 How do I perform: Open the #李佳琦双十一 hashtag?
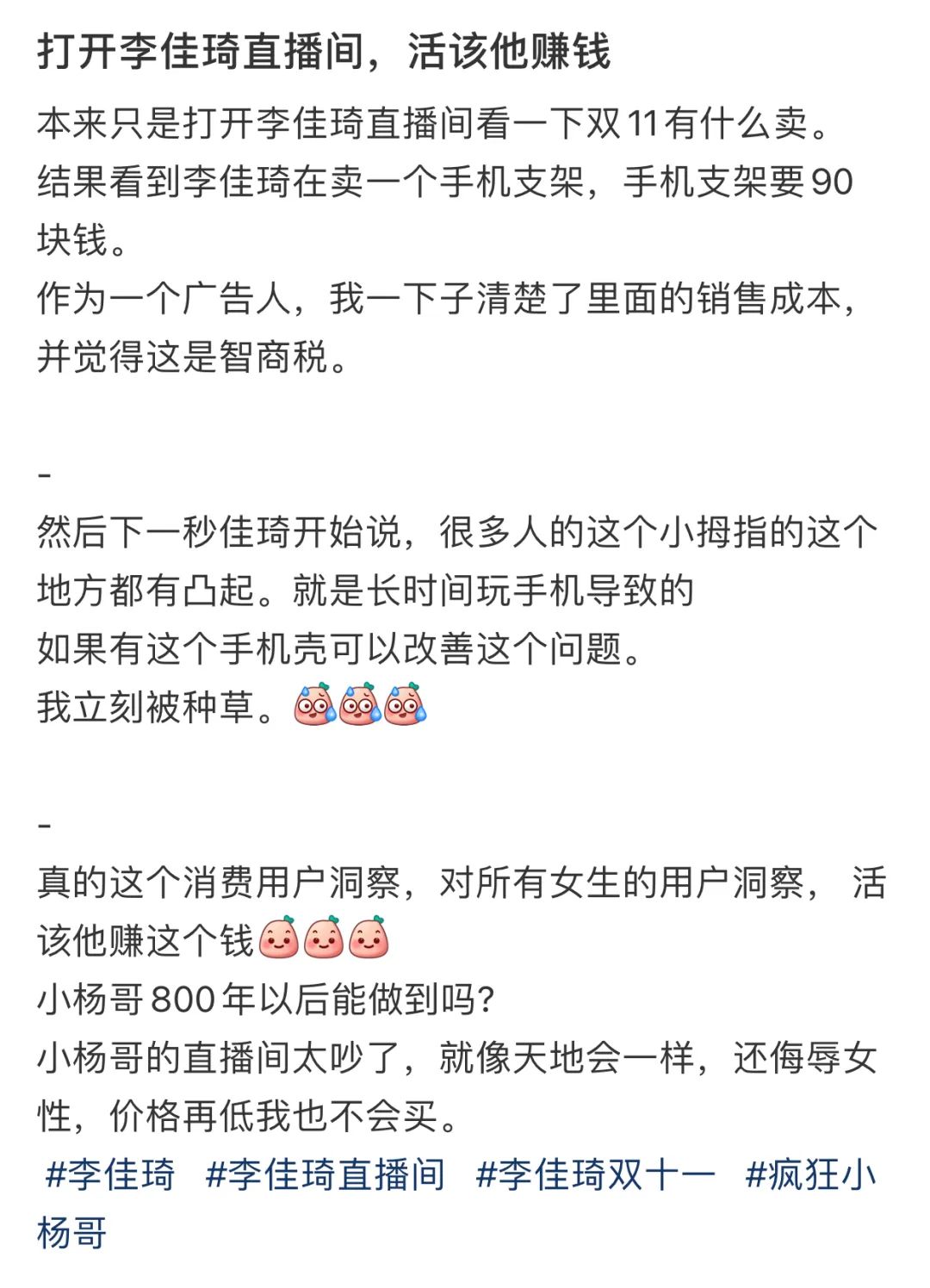tap(595, 1175)
